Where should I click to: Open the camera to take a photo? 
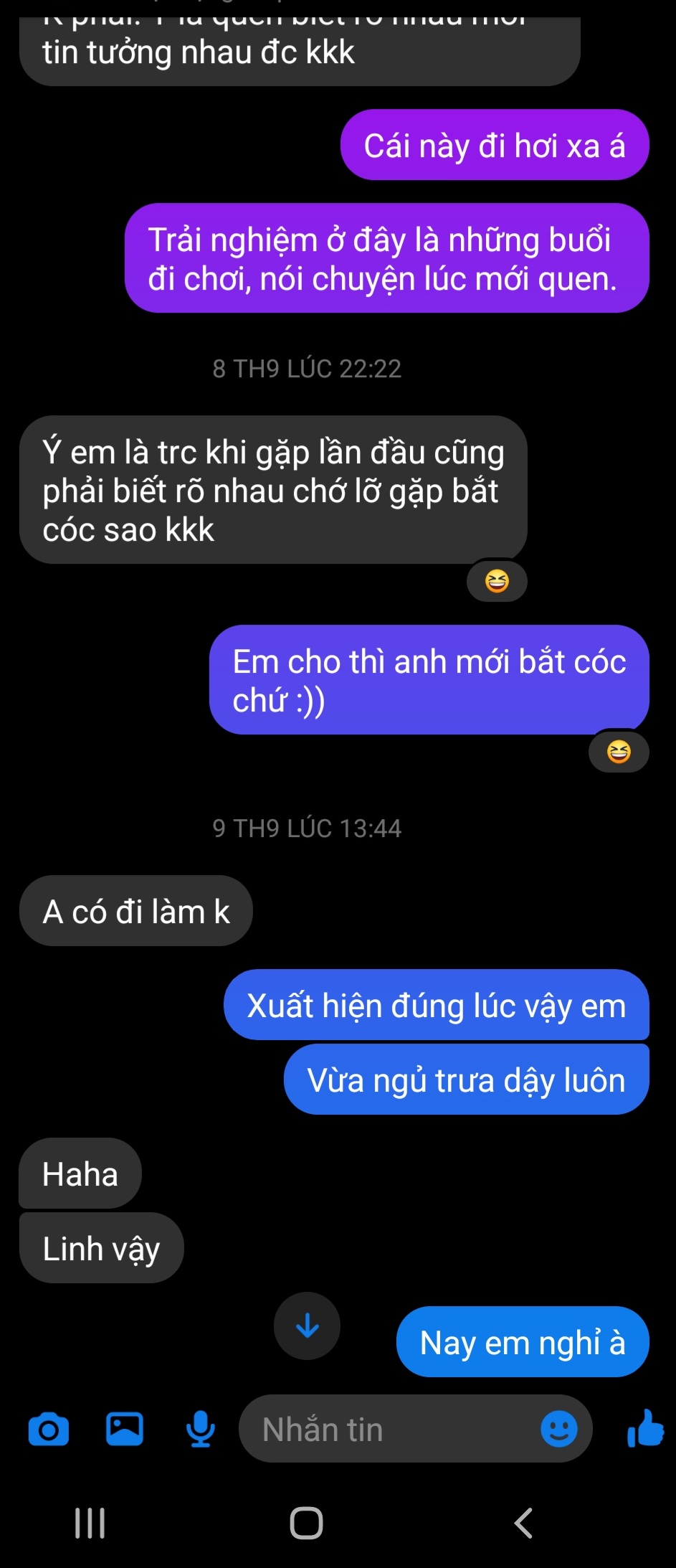[49, 1429]
